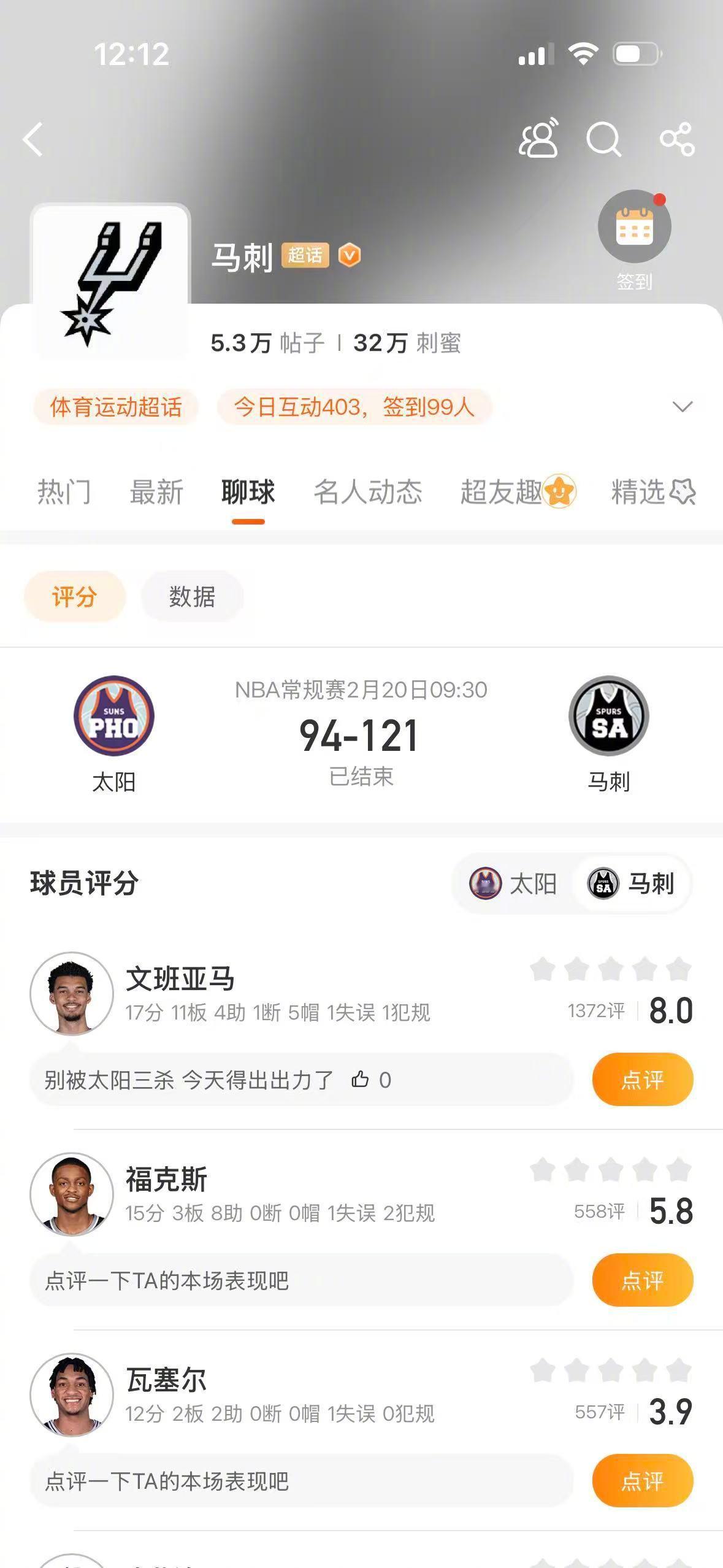Open search in the Spurs super topic

(x=605, y=140)
